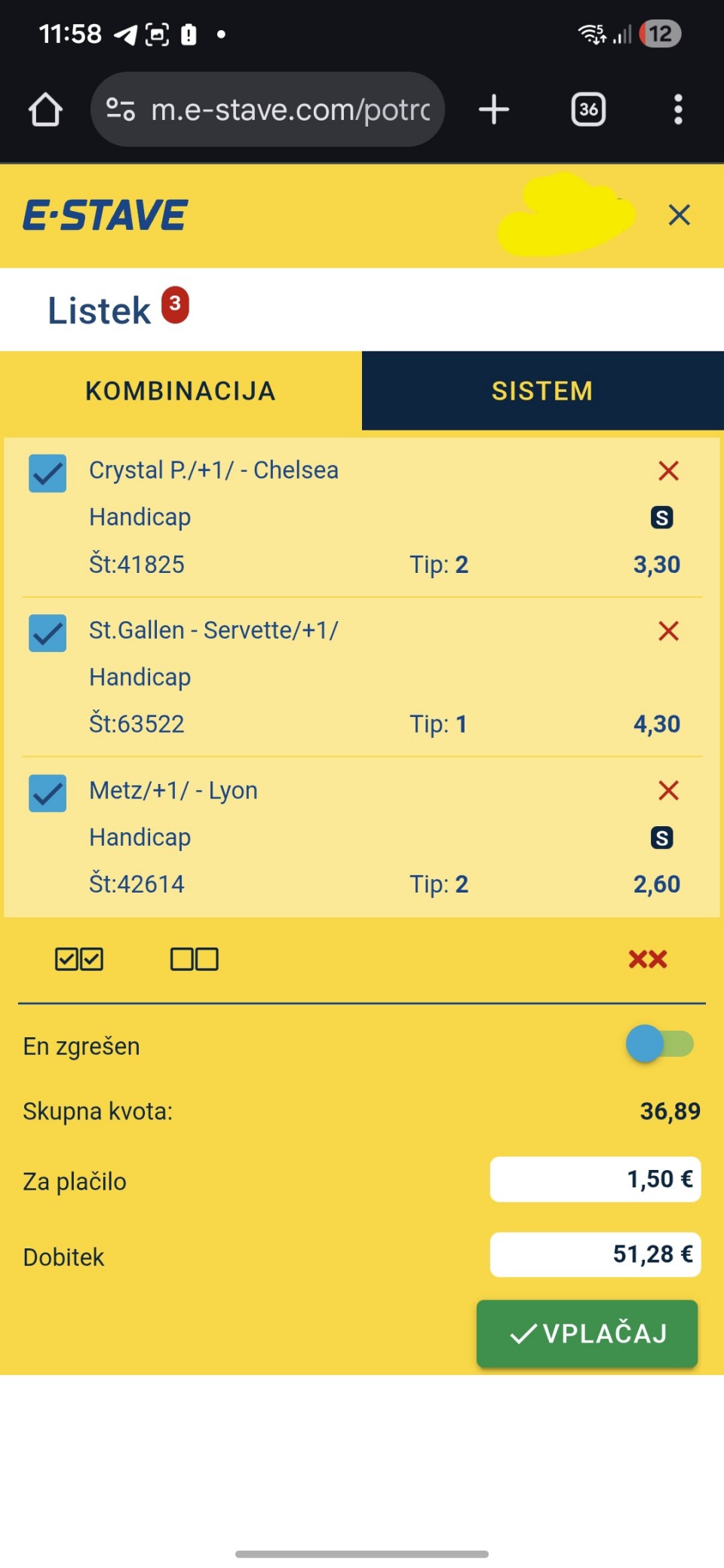Remove Metz - Lyon from the slip
The image size is (724, 1568).
[668, 791]
